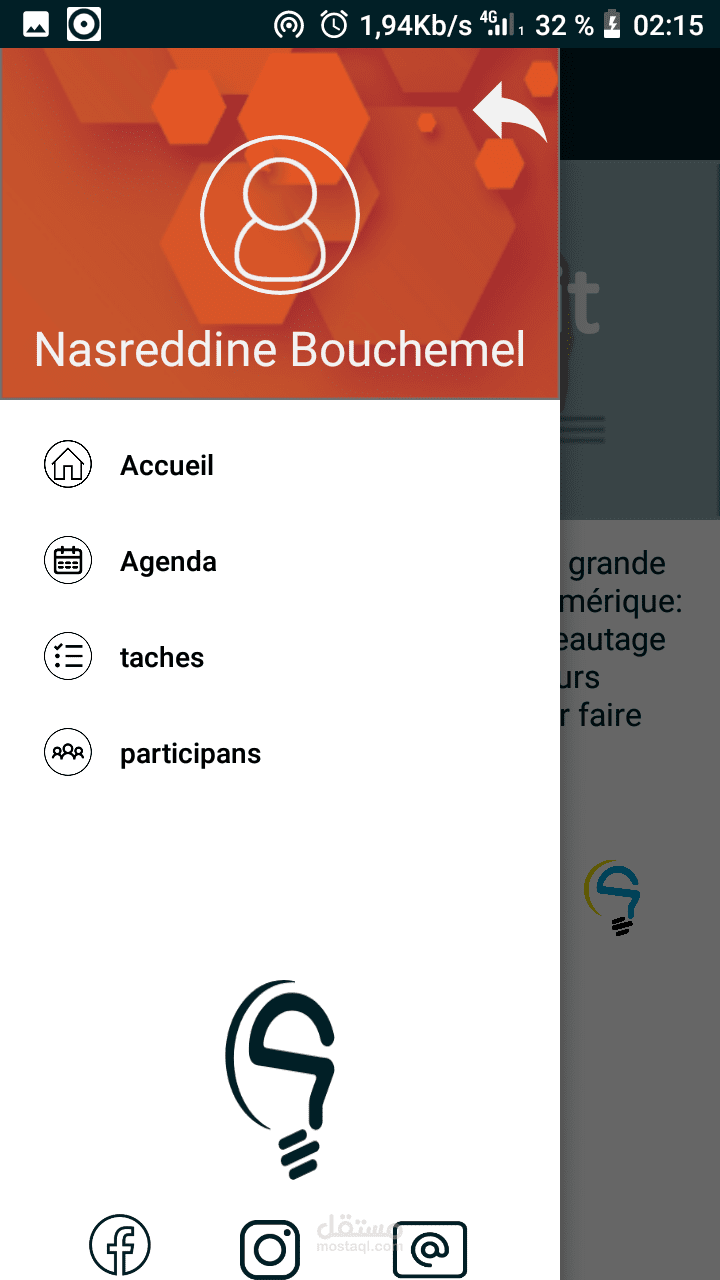Viewport: 720px width, 1280px height.
Task: Open the taches list
Action: pyautogui.click(x=280, y=657)
